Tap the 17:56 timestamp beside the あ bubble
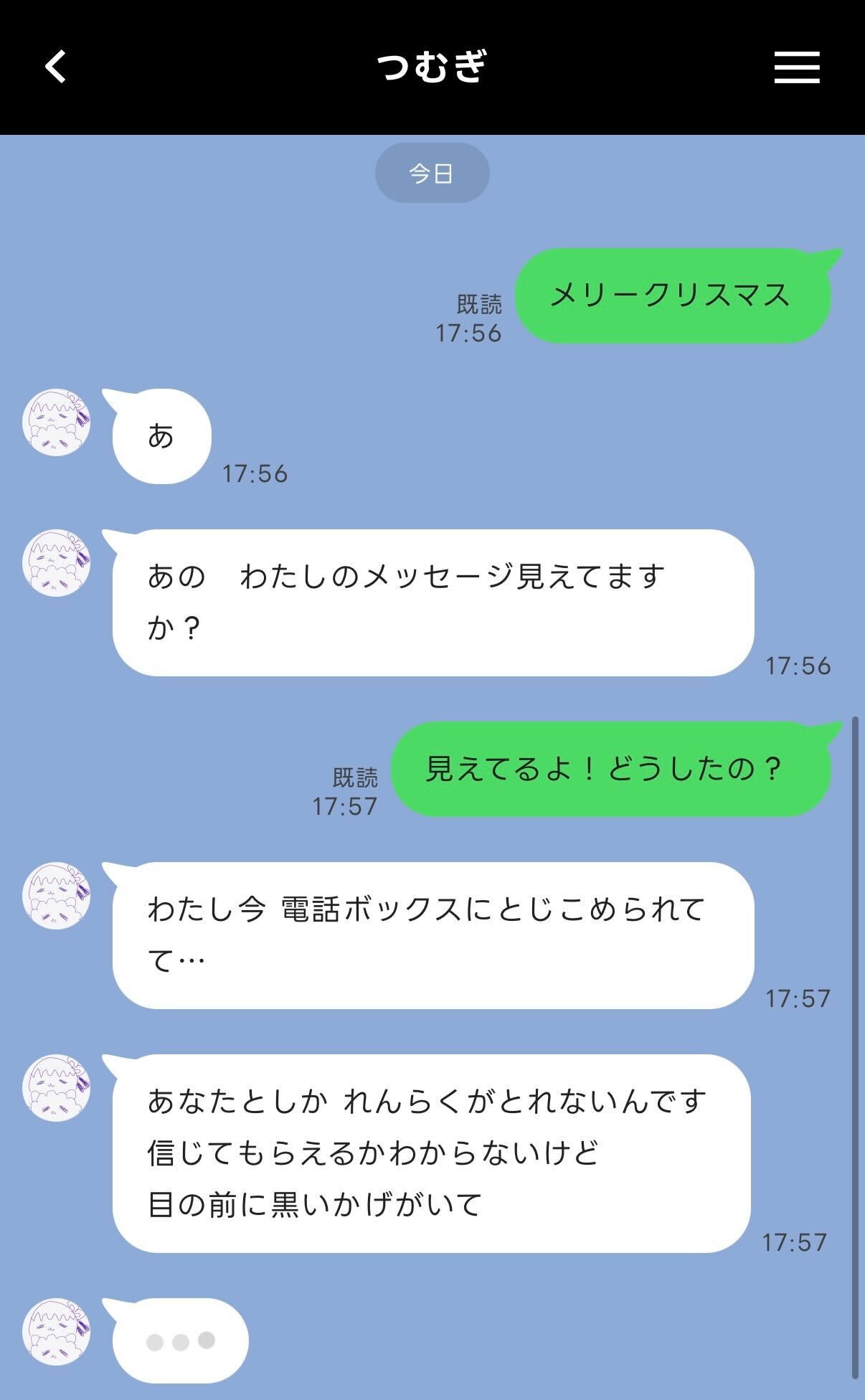 pyautogui.click(x=256, y=472)
